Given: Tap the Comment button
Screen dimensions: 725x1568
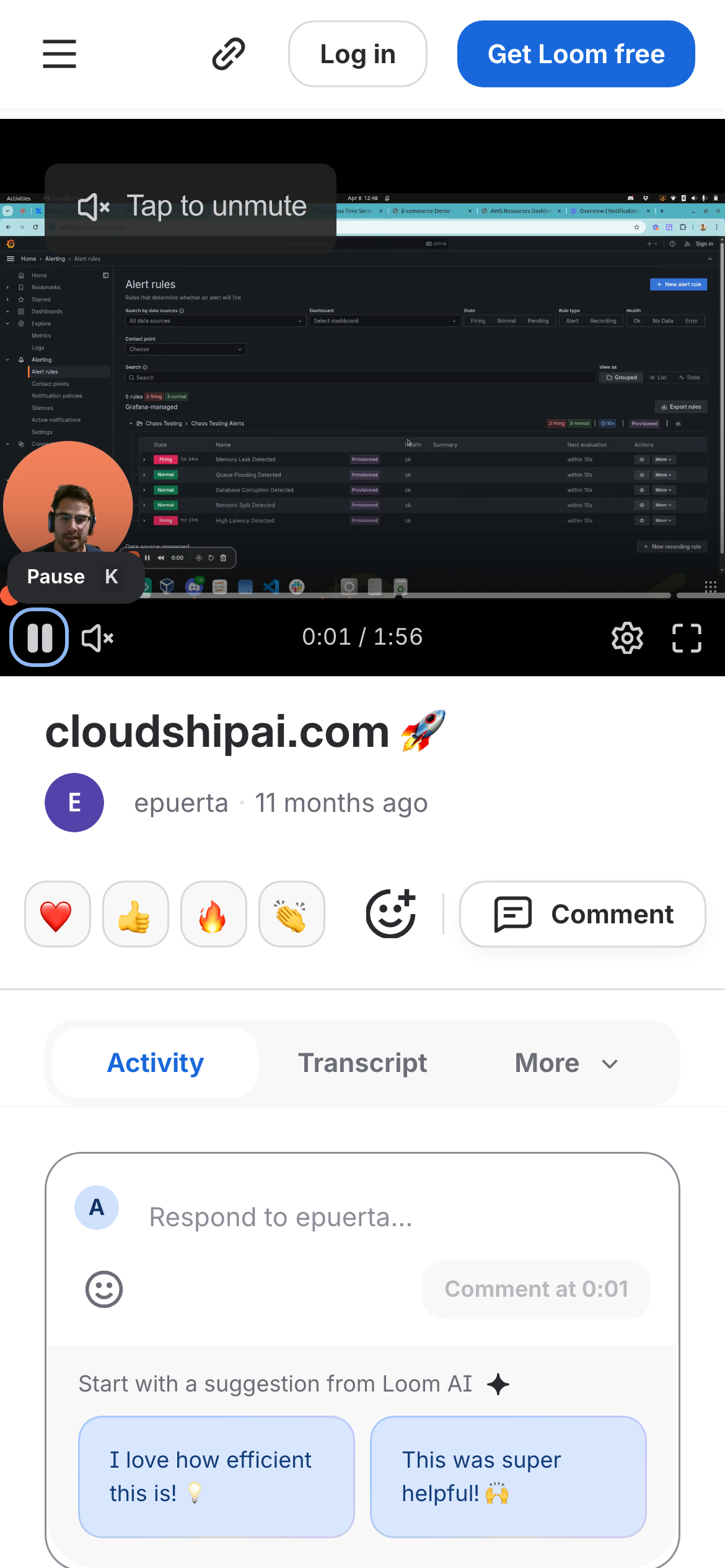Looking at the screenshot, I should pyautogui.click(x=582, y=914).
